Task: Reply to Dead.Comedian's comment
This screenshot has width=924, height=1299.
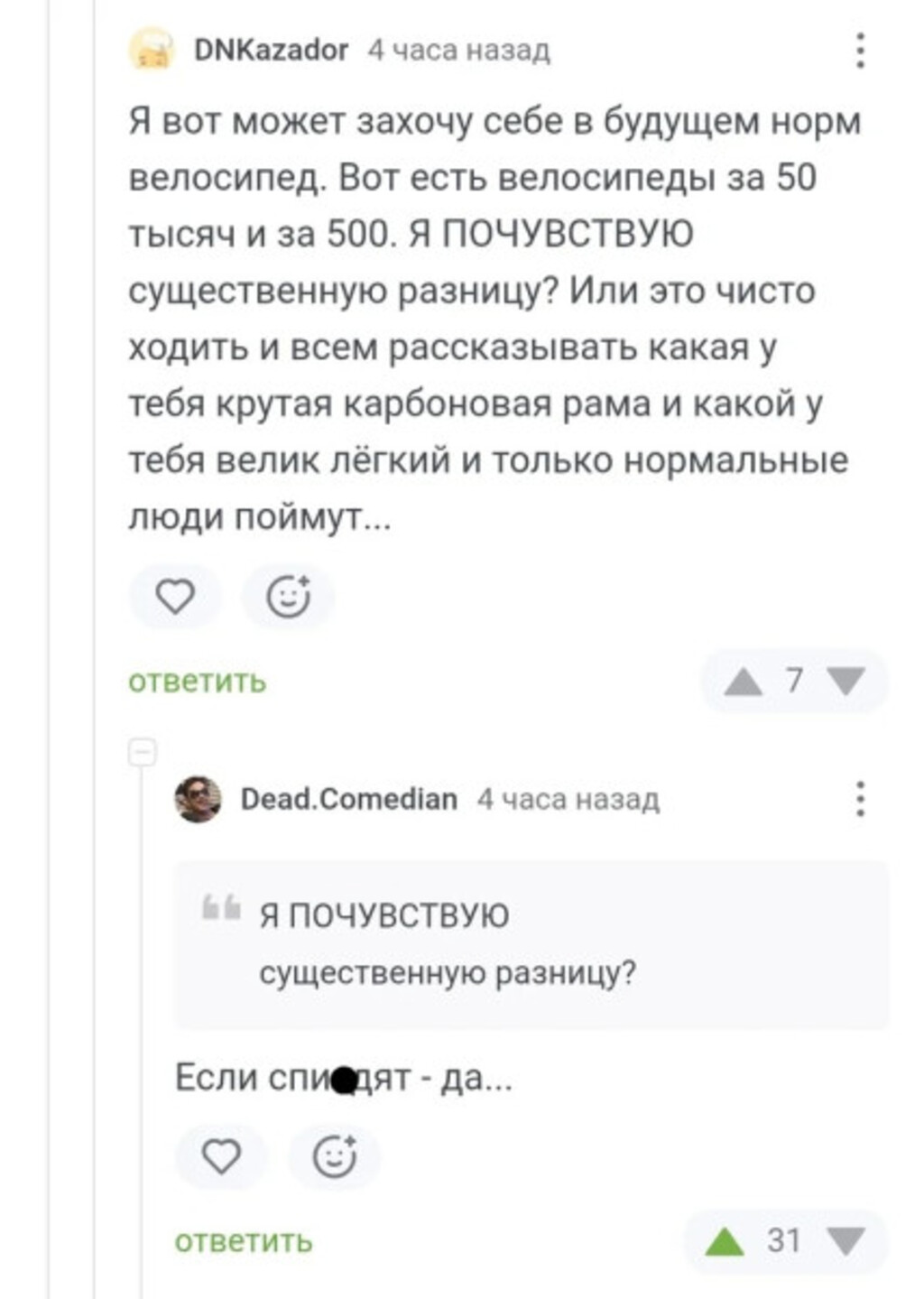Action: click(x=243, y=1241)
